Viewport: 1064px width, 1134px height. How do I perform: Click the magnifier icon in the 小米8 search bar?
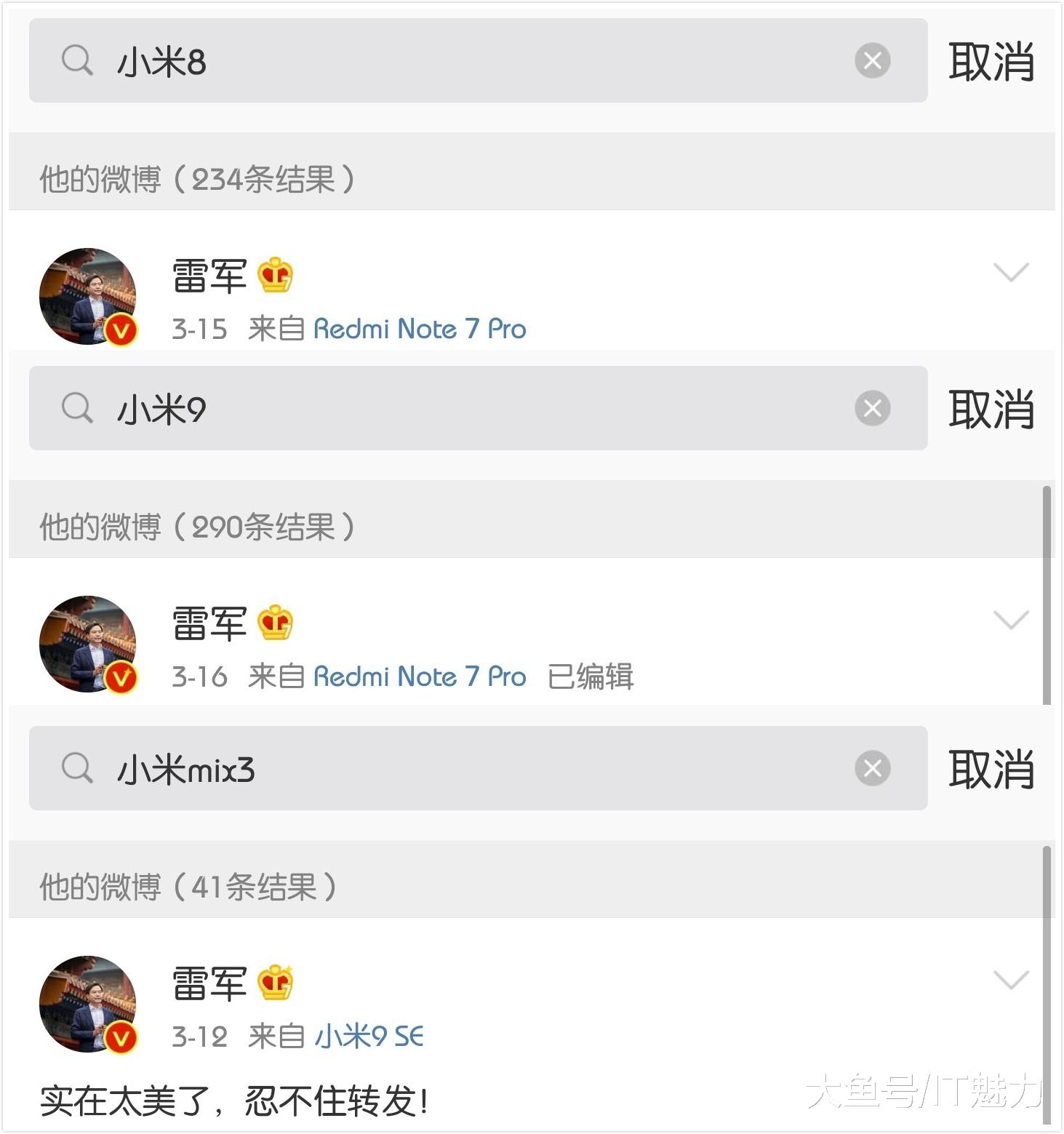[76, 62]
